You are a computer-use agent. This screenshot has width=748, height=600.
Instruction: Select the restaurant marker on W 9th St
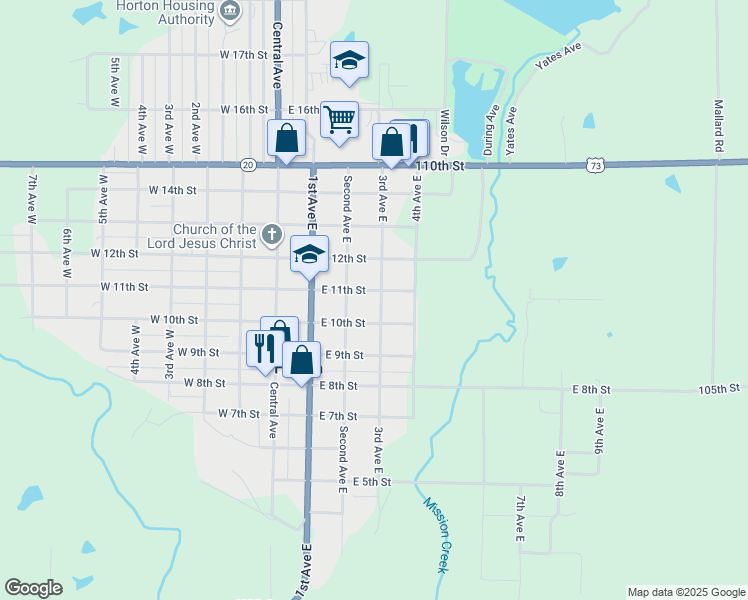[264, 348]
